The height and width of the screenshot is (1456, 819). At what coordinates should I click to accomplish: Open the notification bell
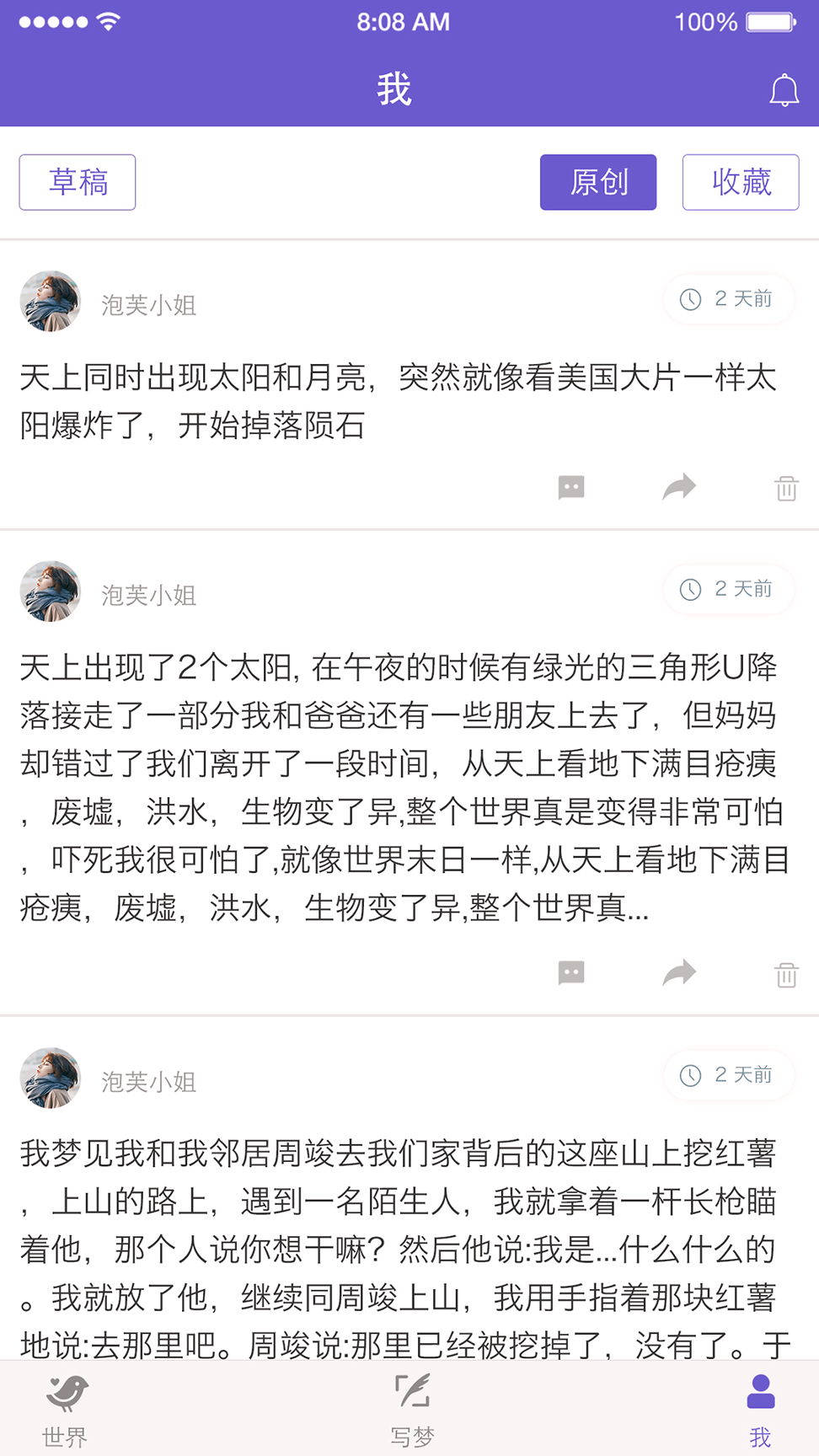click(x=784, y=89)
